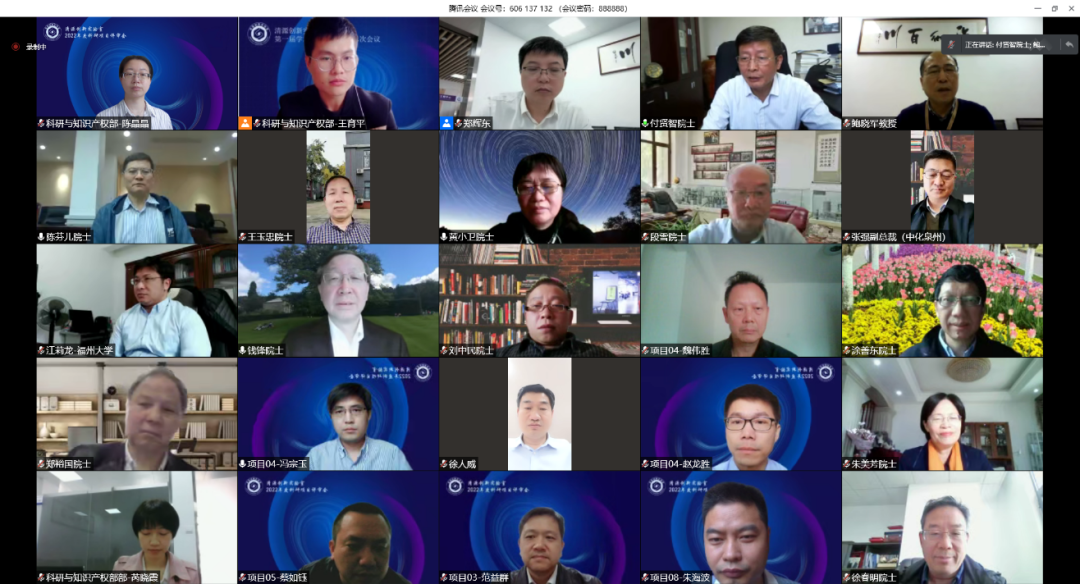The height and width of the screenshot is (584, 1080).
Task: Close the Tencent Meeting window
Action: click(1070, 8)
